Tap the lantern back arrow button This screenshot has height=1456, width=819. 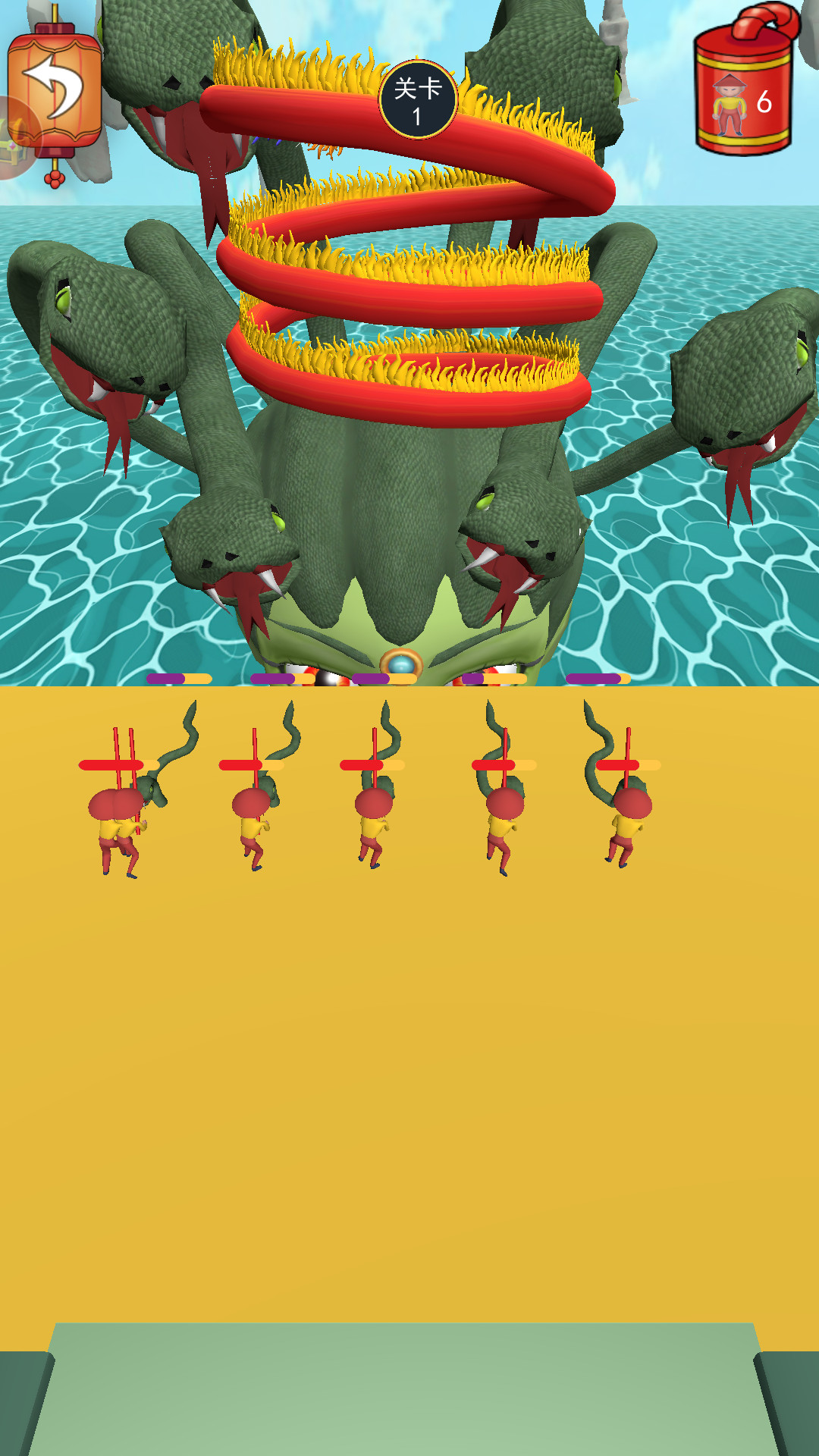coord(55,93)
